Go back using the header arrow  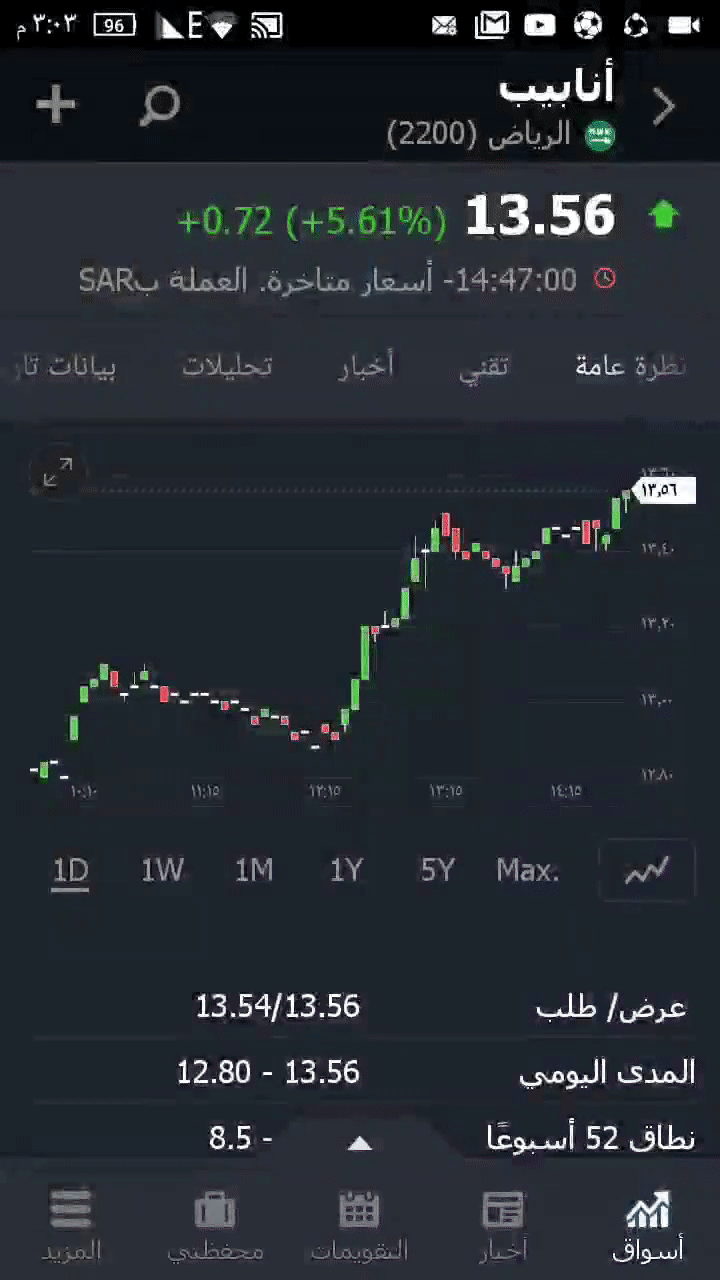click(x=664, y=106)
